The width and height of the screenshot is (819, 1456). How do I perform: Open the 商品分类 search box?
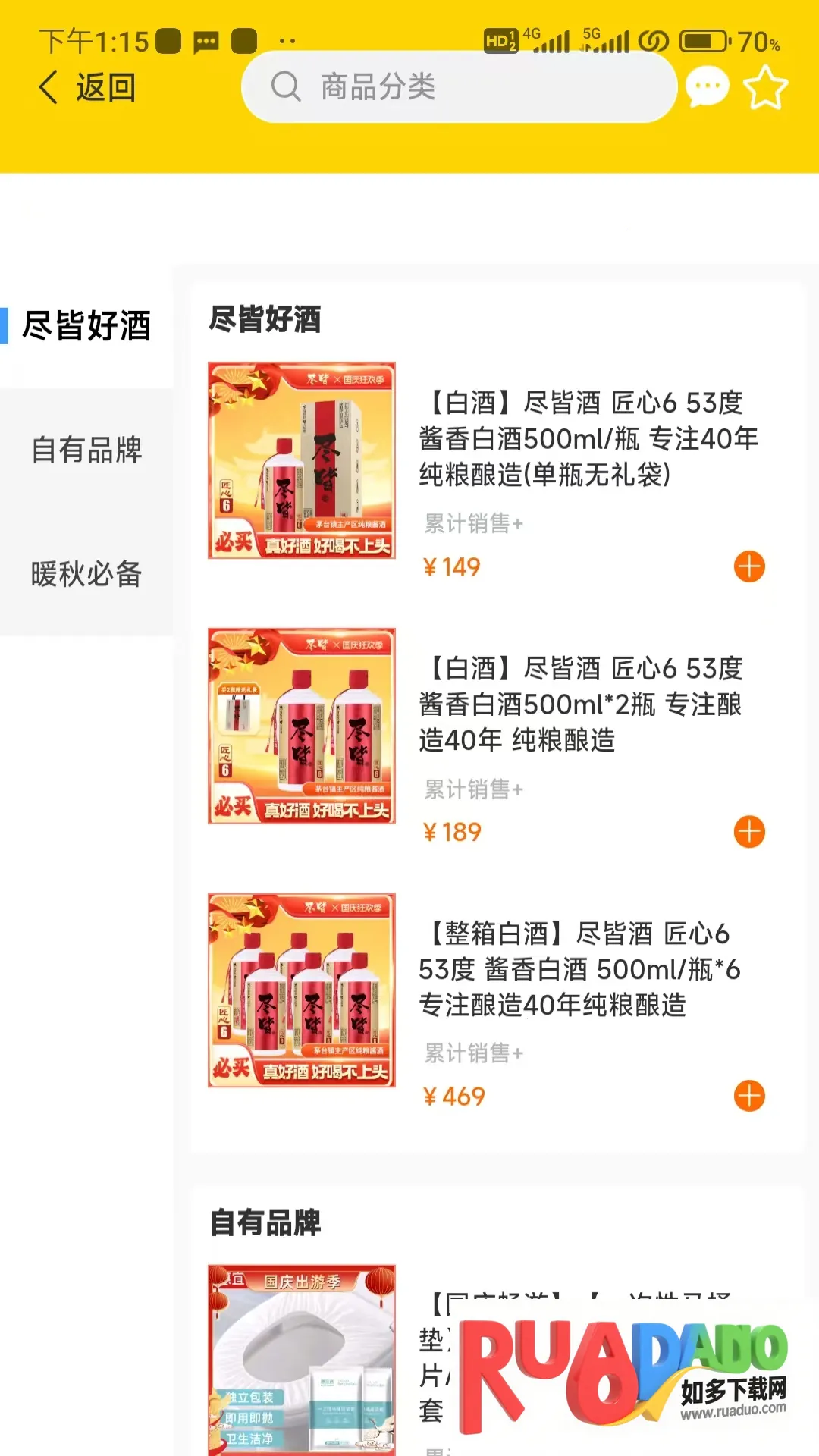(x=458, y=87)
